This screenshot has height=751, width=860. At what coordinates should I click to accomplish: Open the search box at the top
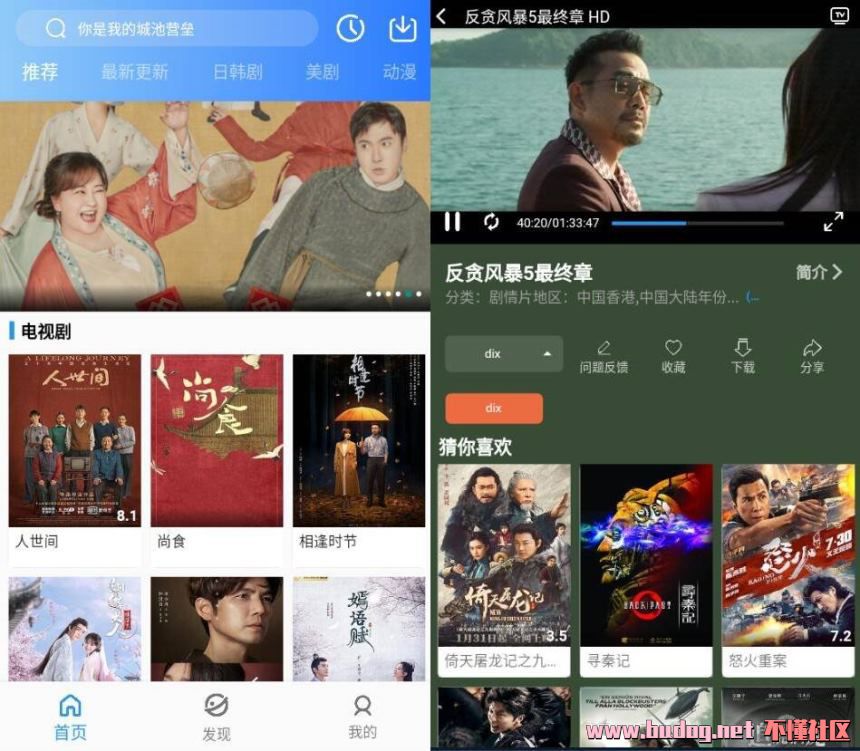pos(167,29)
